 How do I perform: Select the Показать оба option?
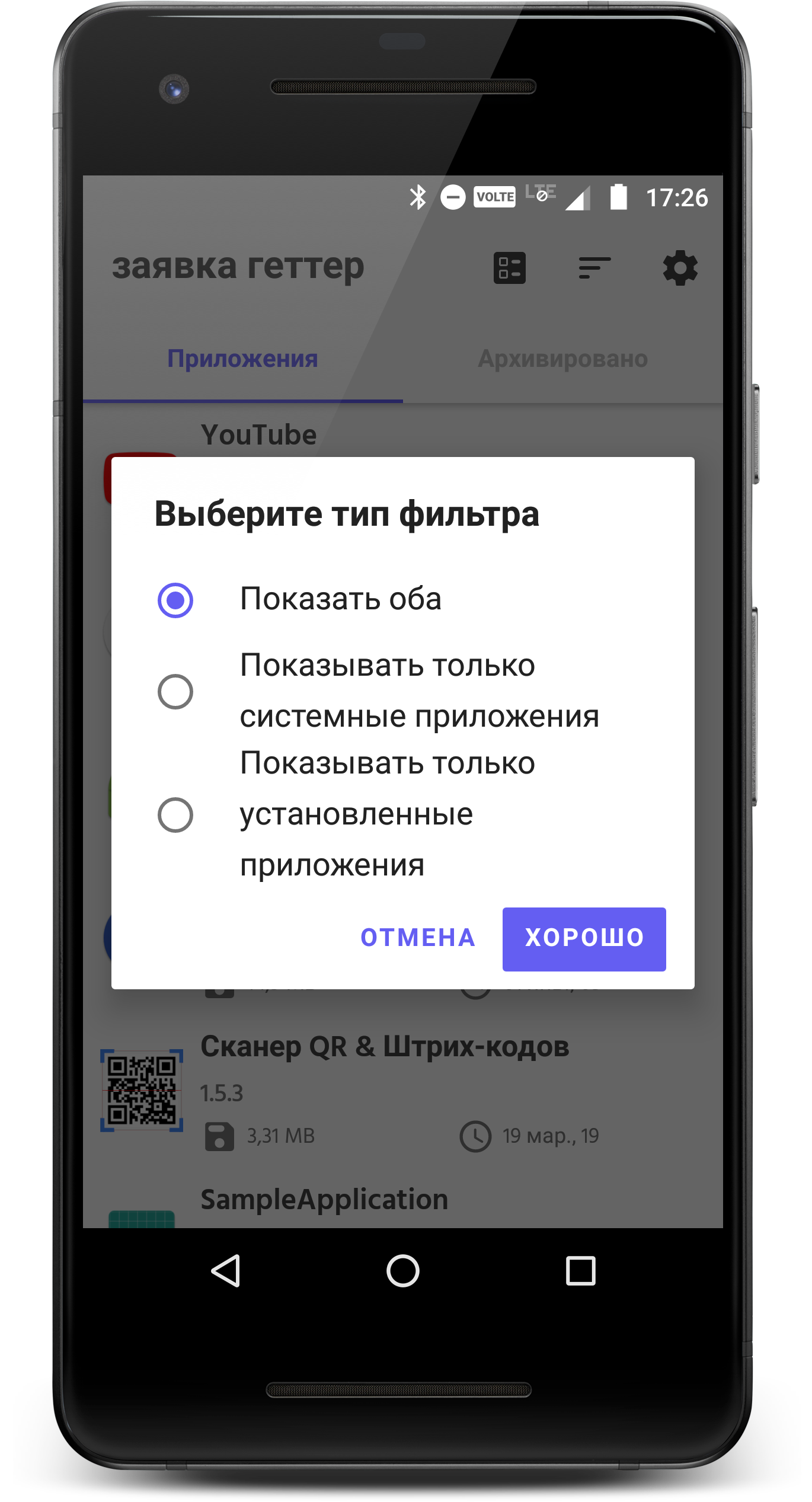[175, 600]
